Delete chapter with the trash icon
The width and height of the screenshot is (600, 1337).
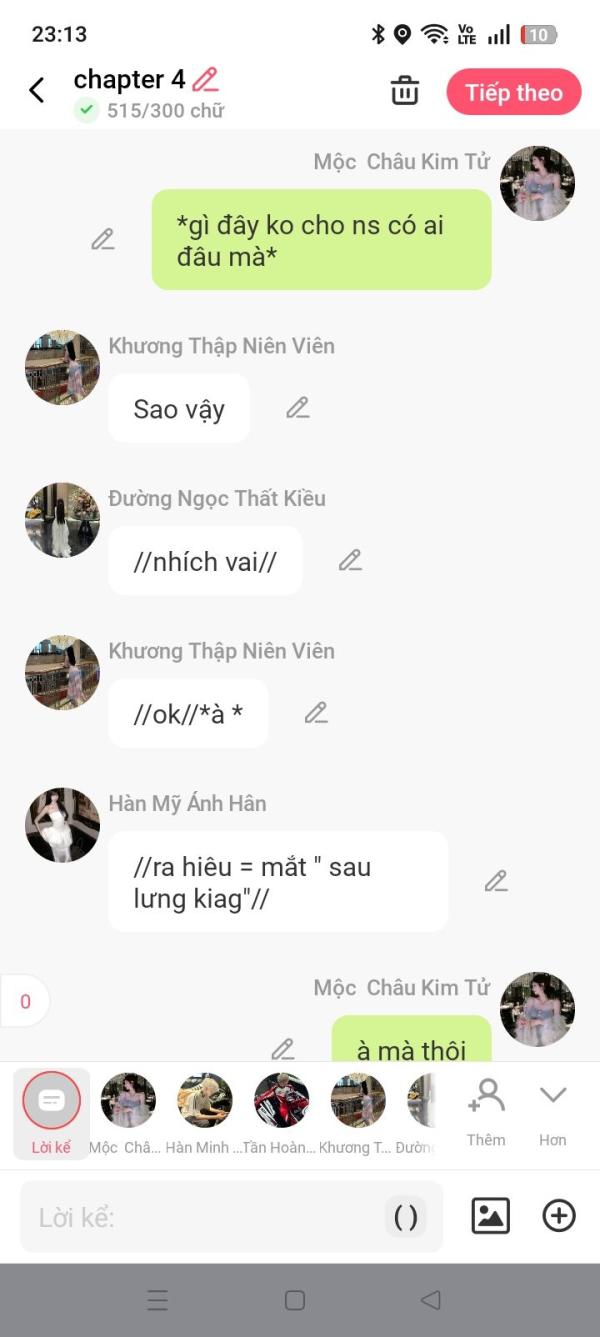(405, 91)
